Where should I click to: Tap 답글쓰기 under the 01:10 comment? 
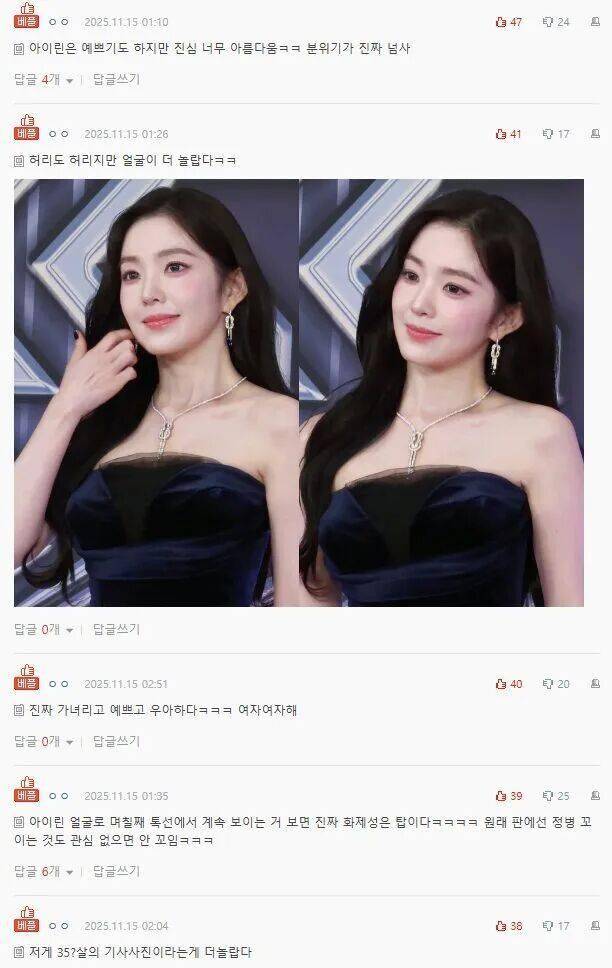click(x=116, y=79)
